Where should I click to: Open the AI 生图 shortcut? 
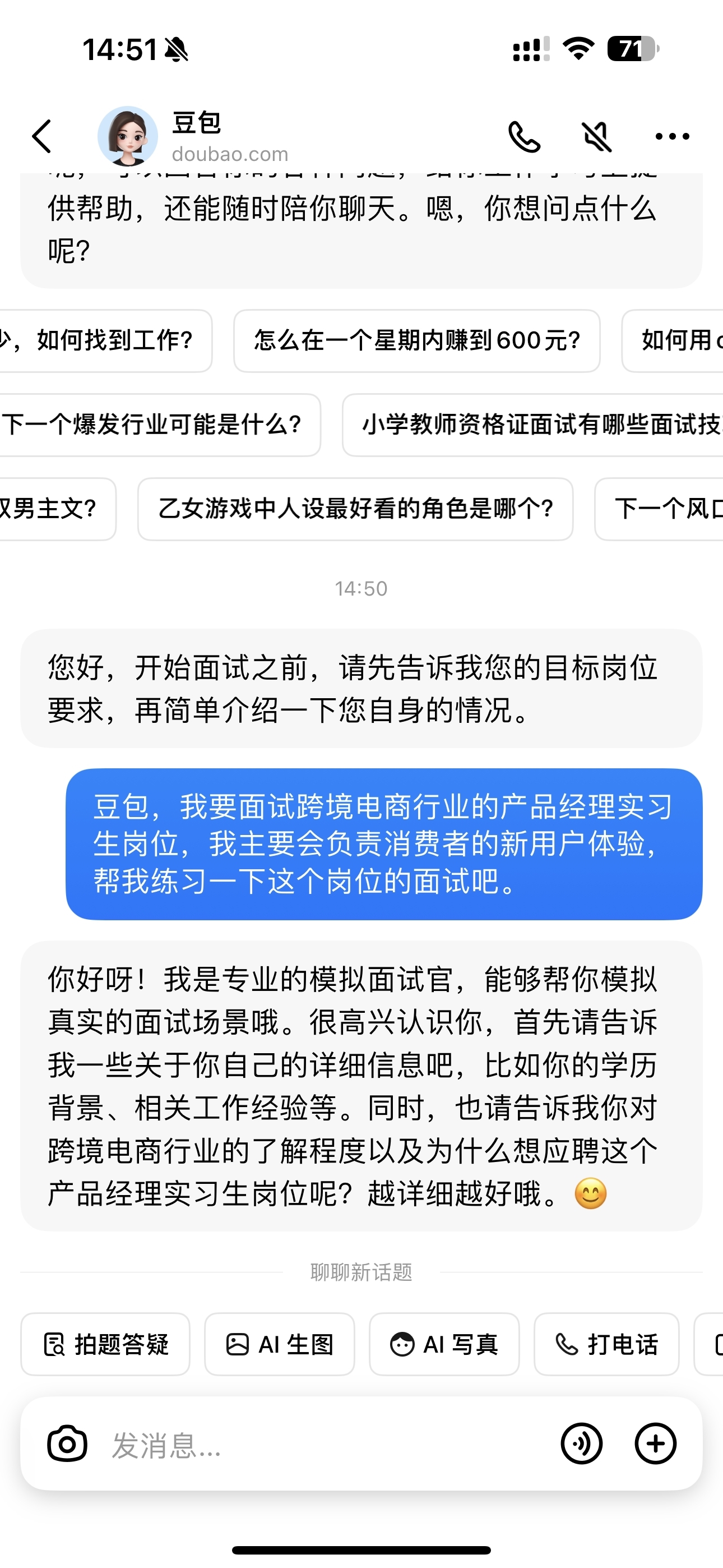pos(279,1343)
